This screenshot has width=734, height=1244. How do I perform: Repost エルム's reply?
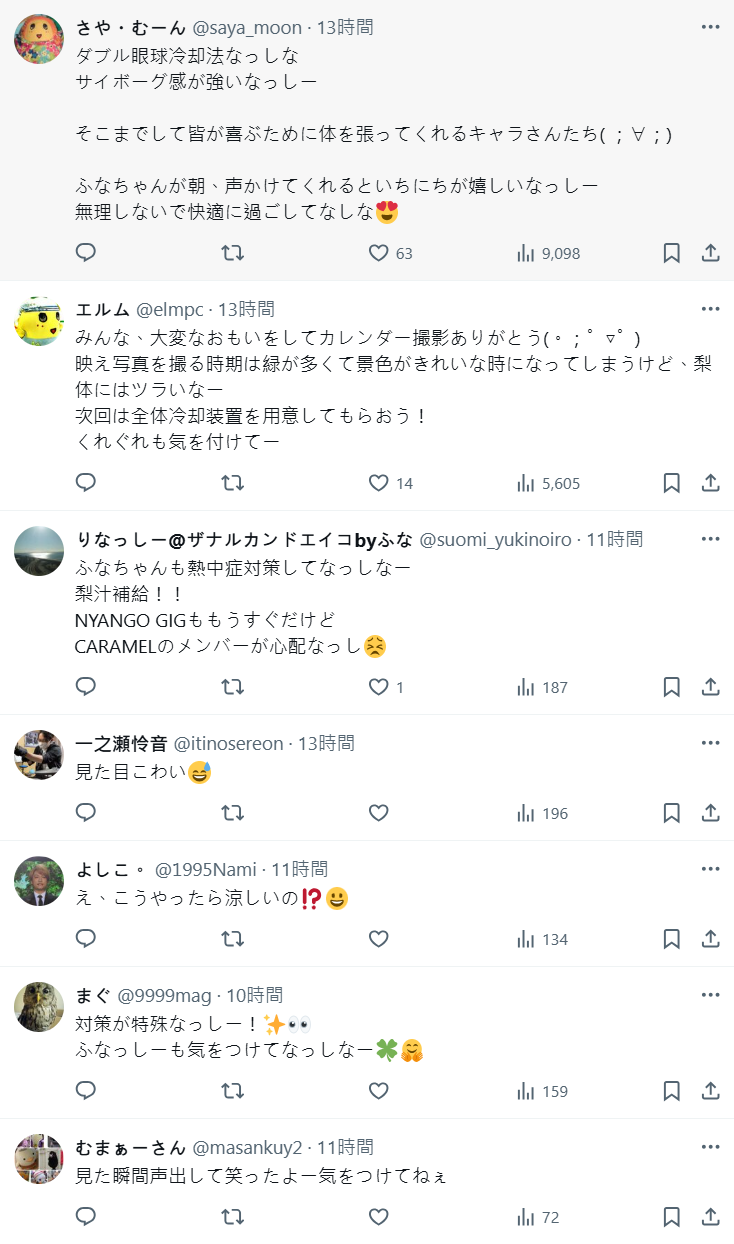point(232,483)
